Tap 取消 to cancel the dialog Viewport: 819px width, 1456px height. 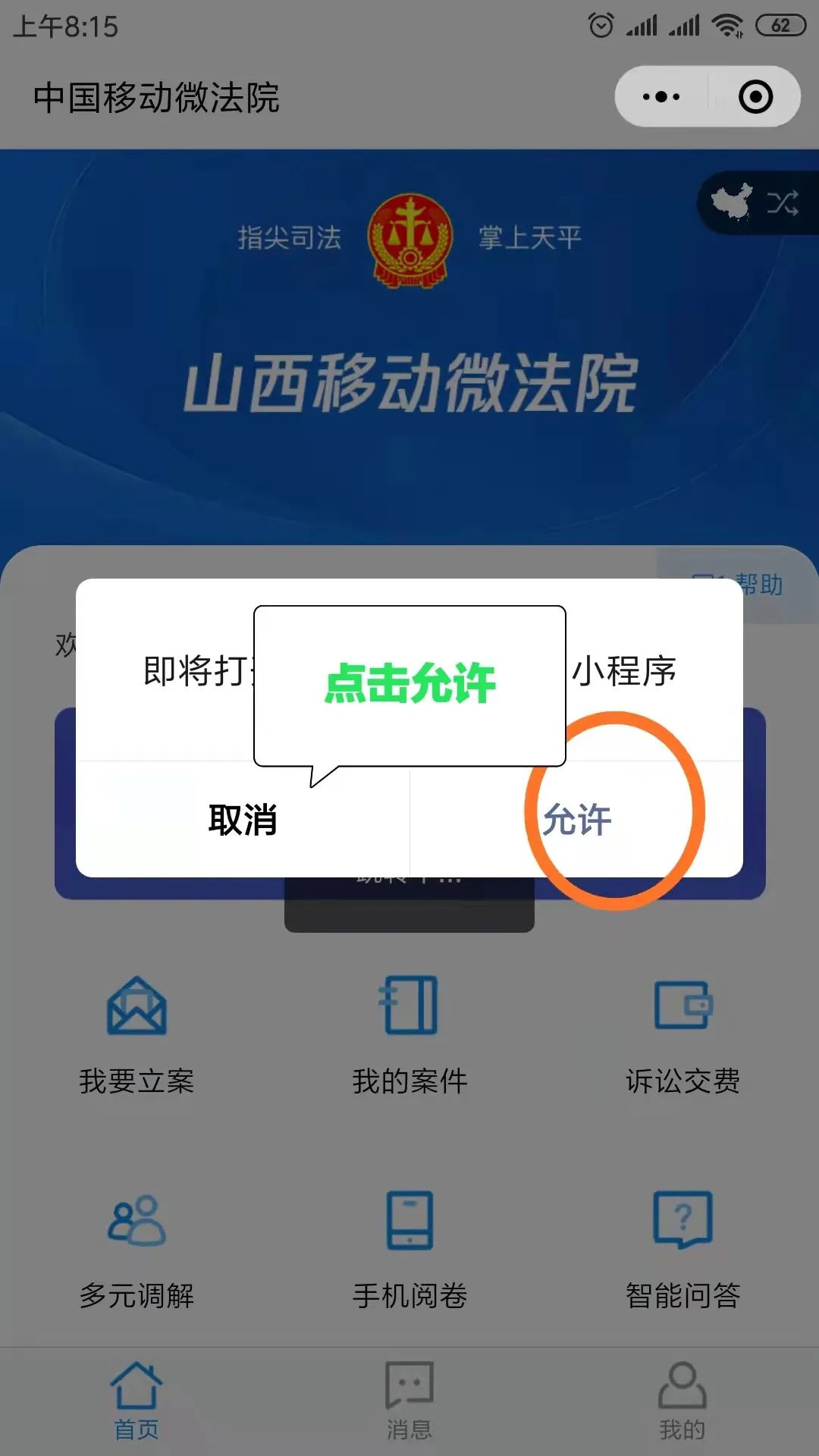pos(243,820)
